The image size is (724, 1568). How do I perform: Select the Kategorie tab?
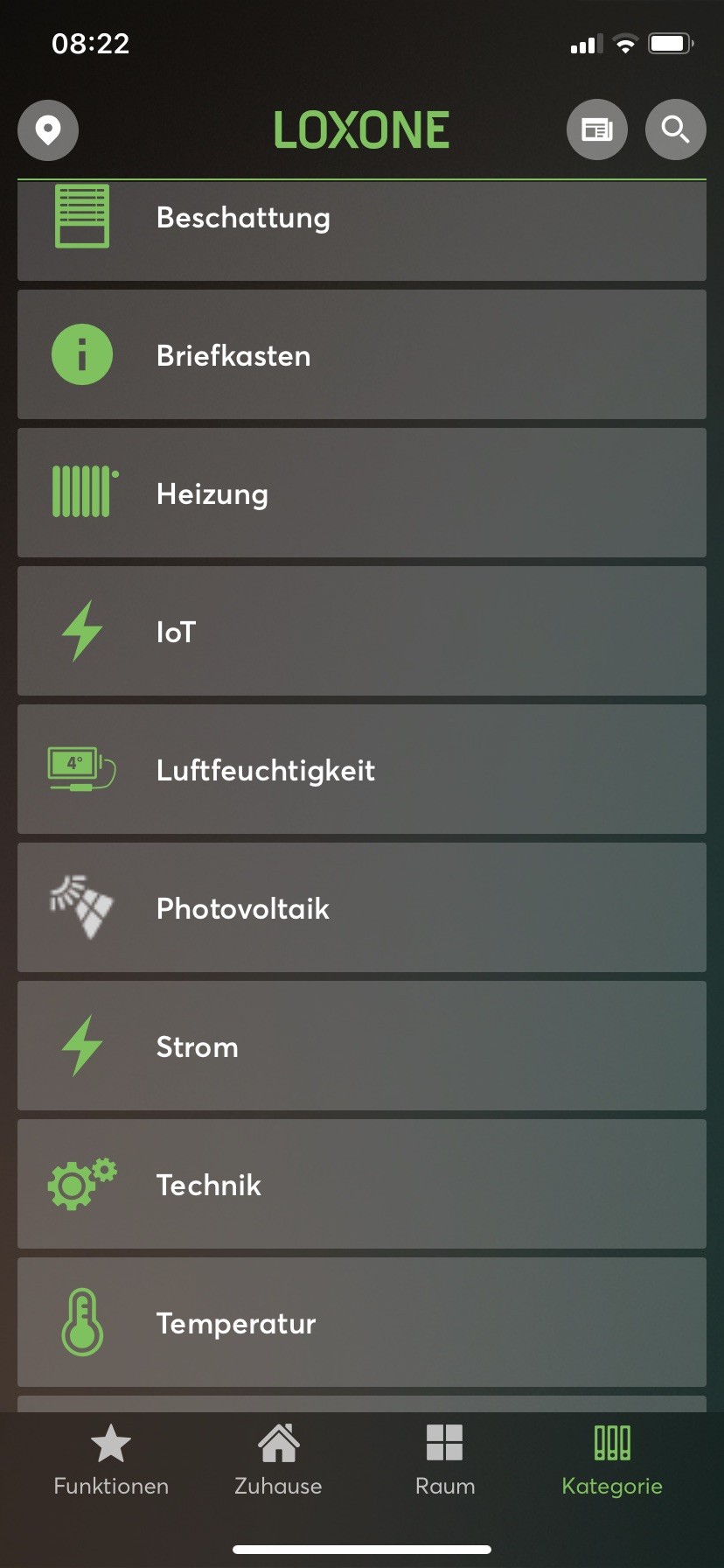(x=612, y=1459)
